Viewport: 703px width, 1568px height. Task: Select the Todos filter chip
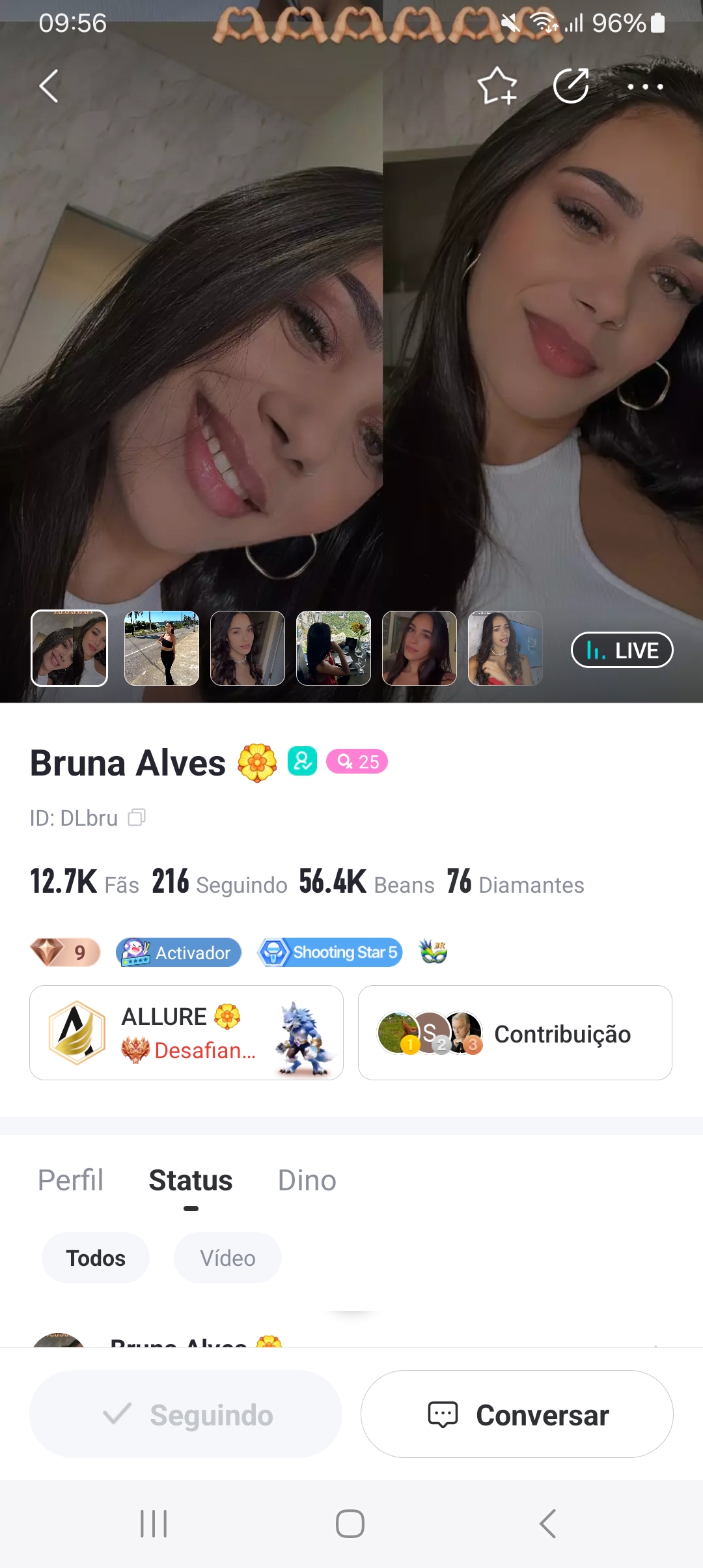click(x=96, y=1257)
